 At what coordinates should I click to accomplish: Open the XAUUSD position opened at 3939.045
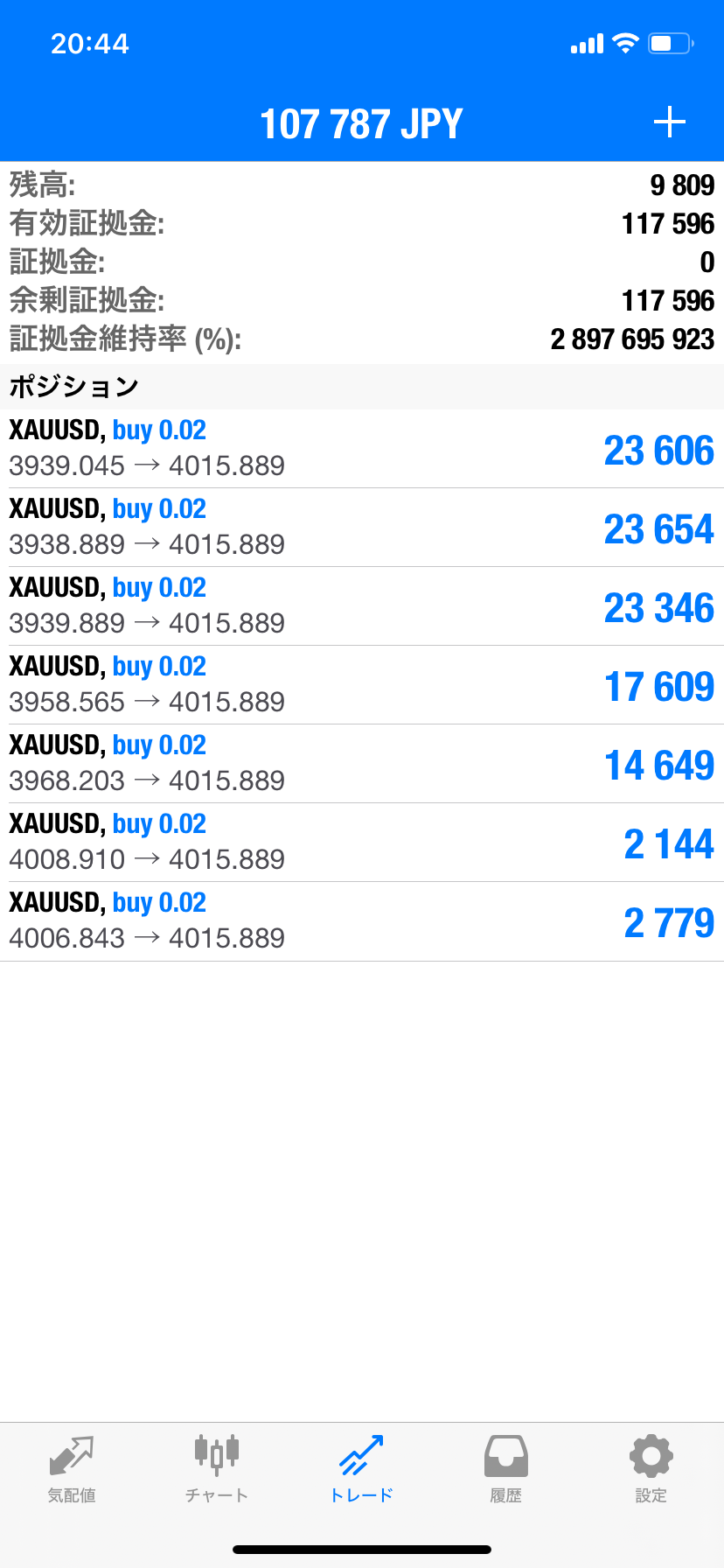coord(362,448)
